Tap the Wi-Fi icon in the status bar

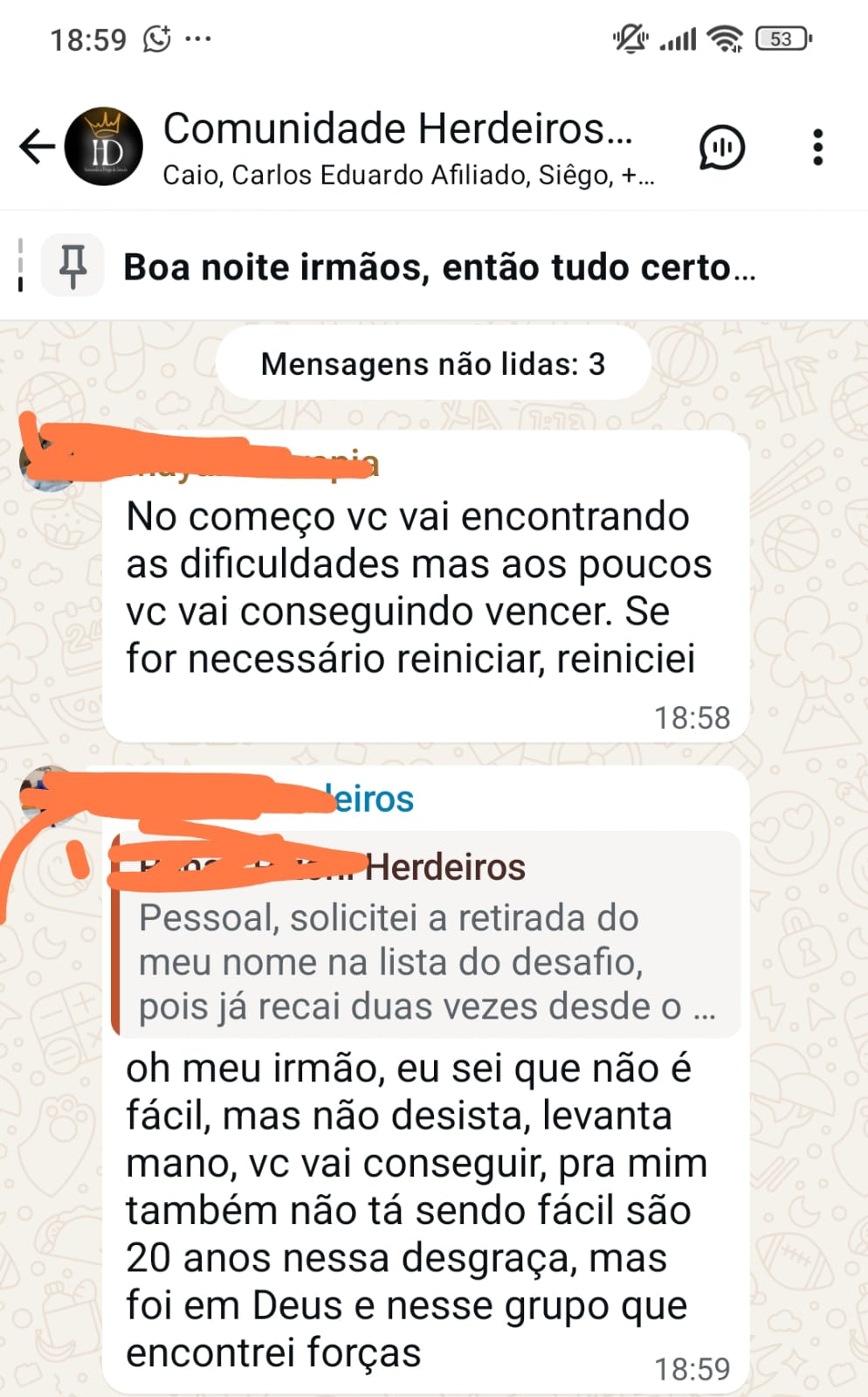tap(724, 37)
